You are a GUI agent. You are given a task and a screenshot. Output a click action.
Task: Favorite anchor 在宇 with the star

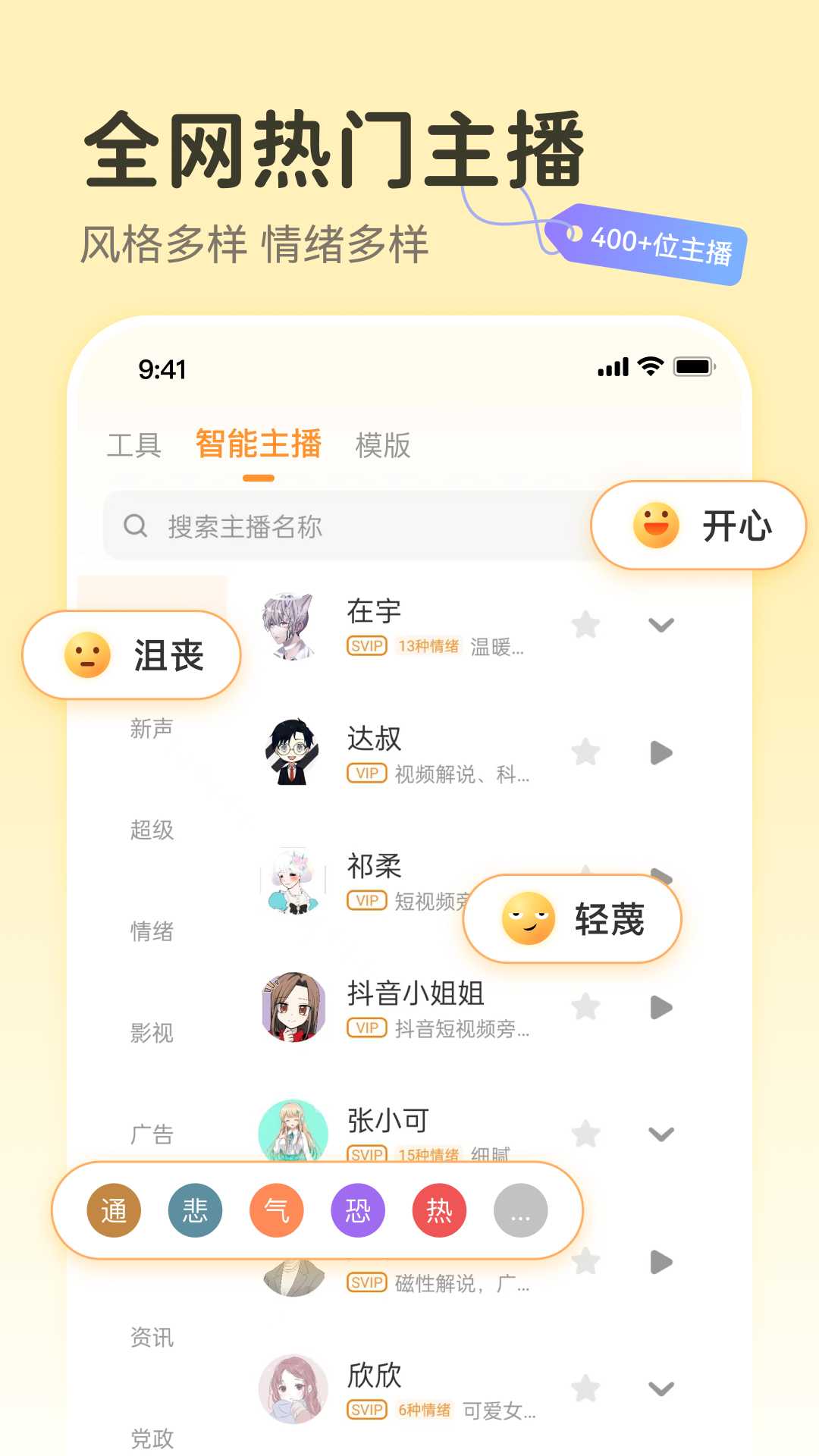click(585, 625)
